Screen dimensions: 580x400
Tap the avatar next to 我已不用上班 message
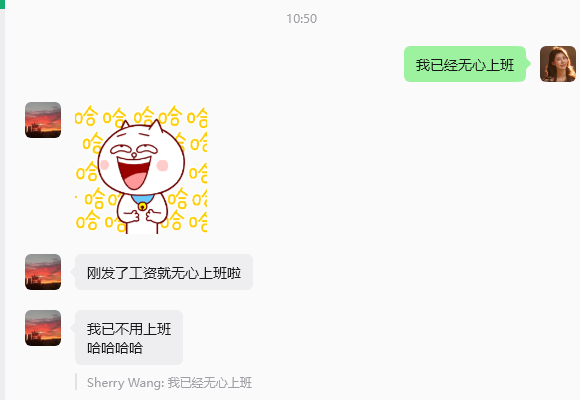[43, 328]
